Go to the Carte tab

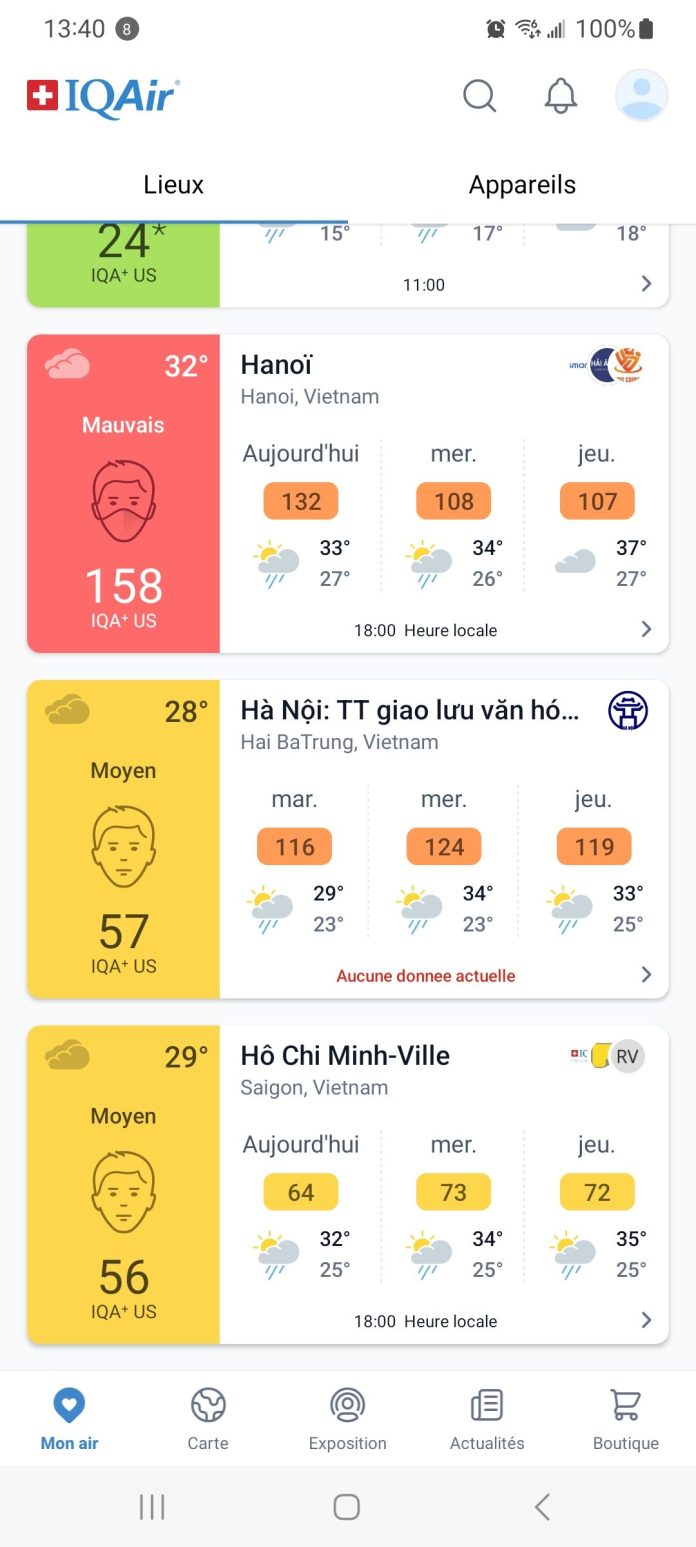208,1419
